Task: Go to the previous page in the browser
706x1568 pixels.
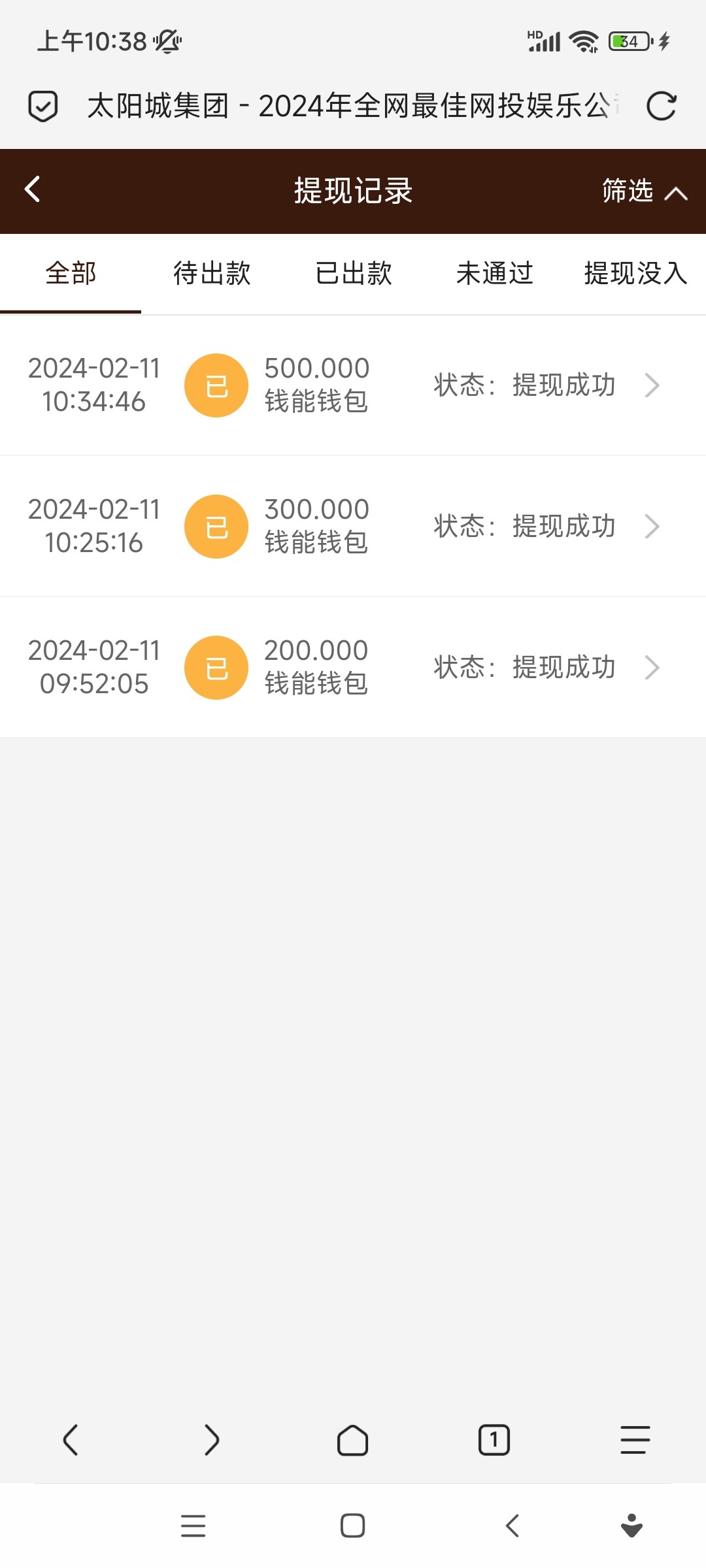Action: (71, 1440)
